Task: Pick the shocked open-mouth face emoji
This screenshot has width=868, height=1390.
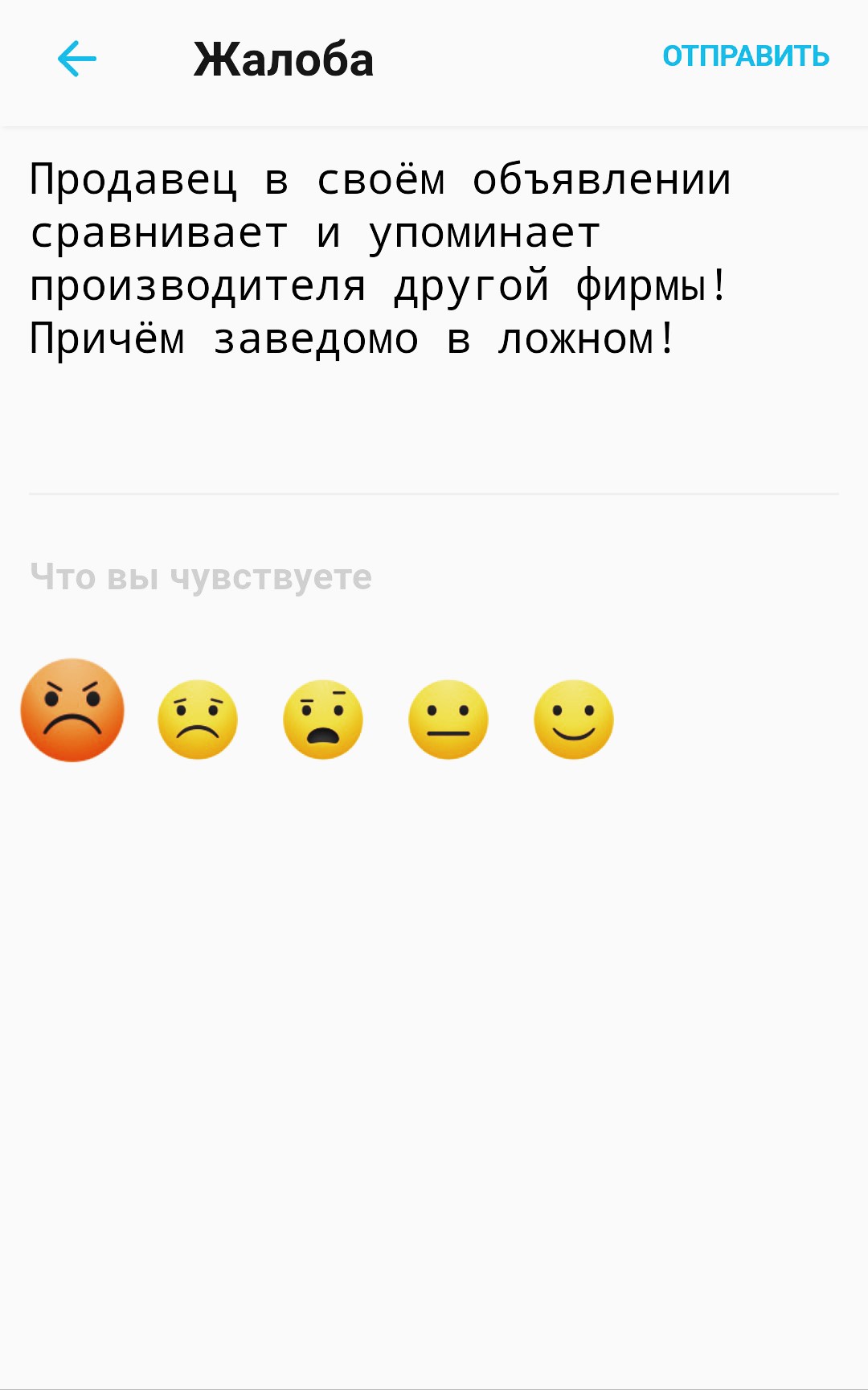Action: pos(323,720)
